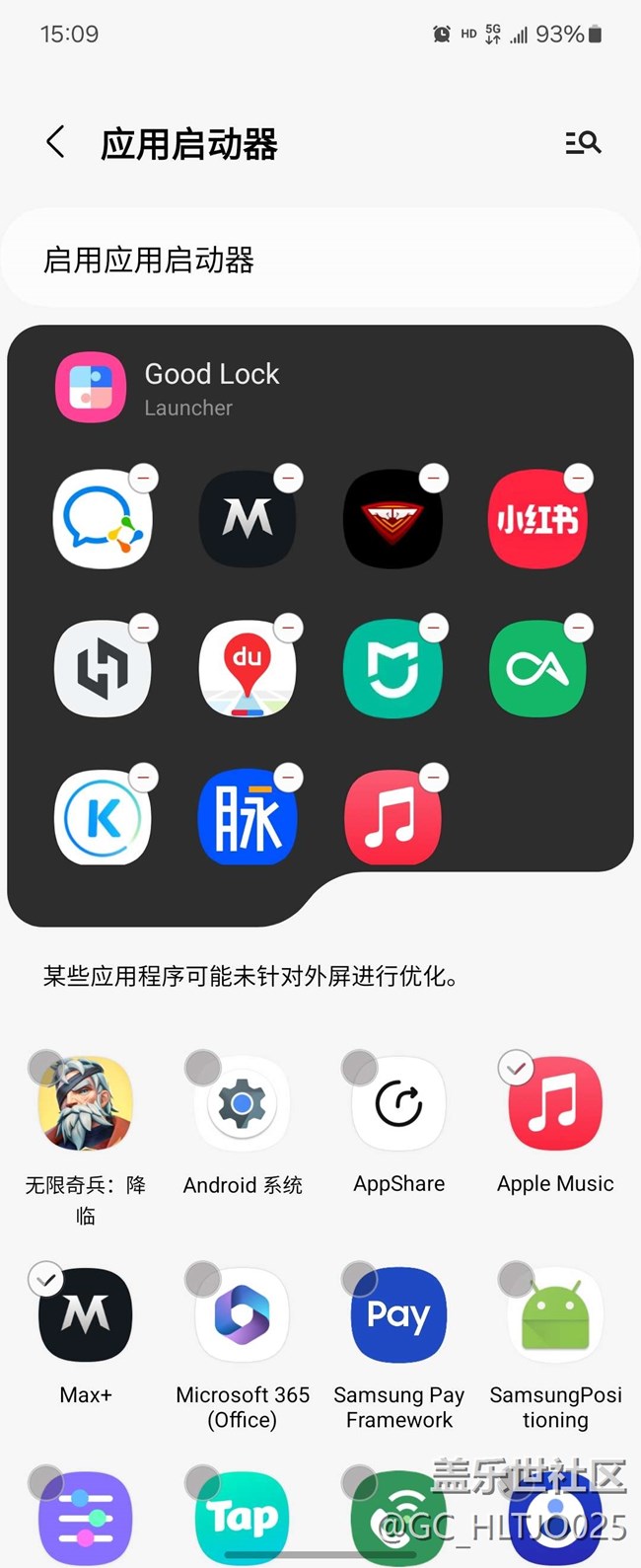Select Android 系统 app
The height and width of the screenshot is (1568, 641).
pyautogui.click(x=242, y=1105)
